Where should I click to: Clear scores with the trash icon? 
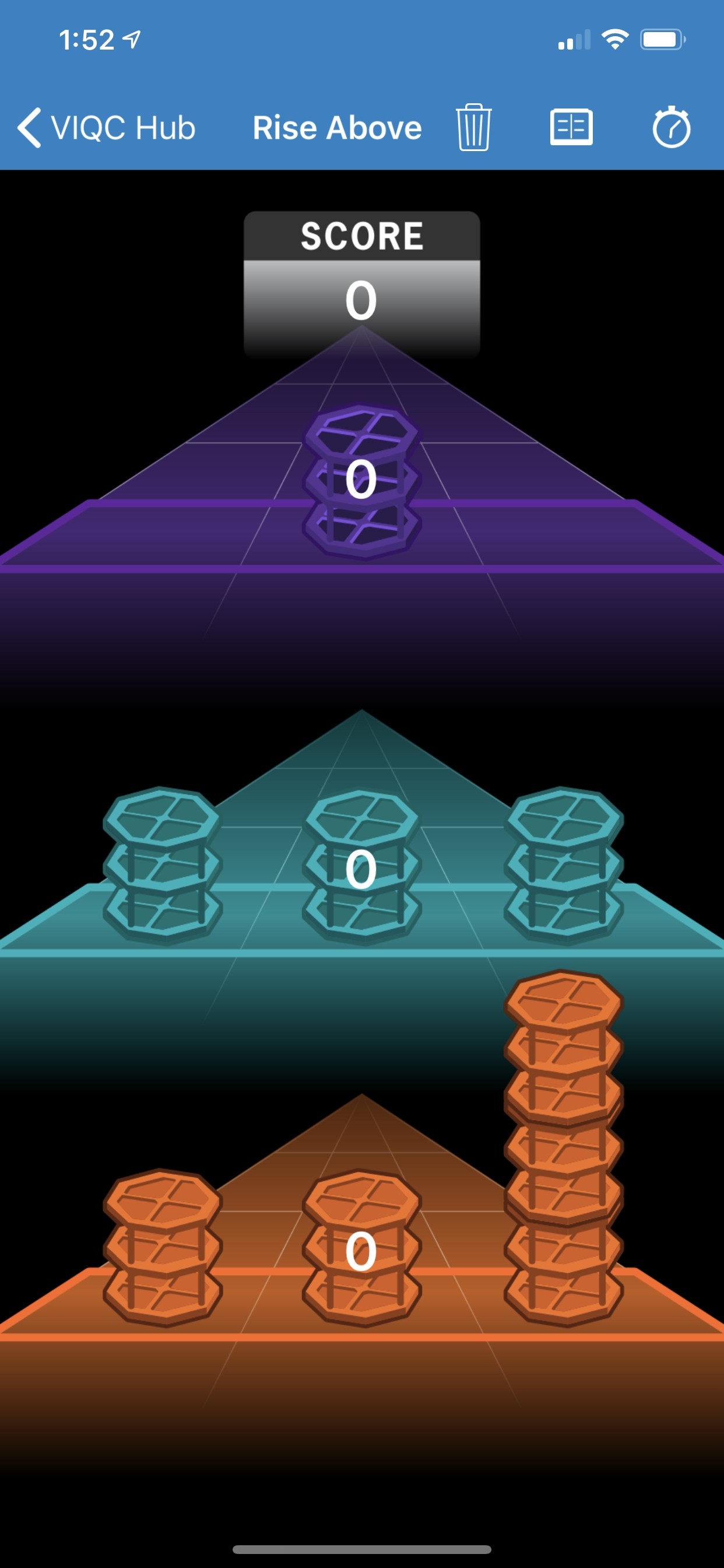coord(473,127)
